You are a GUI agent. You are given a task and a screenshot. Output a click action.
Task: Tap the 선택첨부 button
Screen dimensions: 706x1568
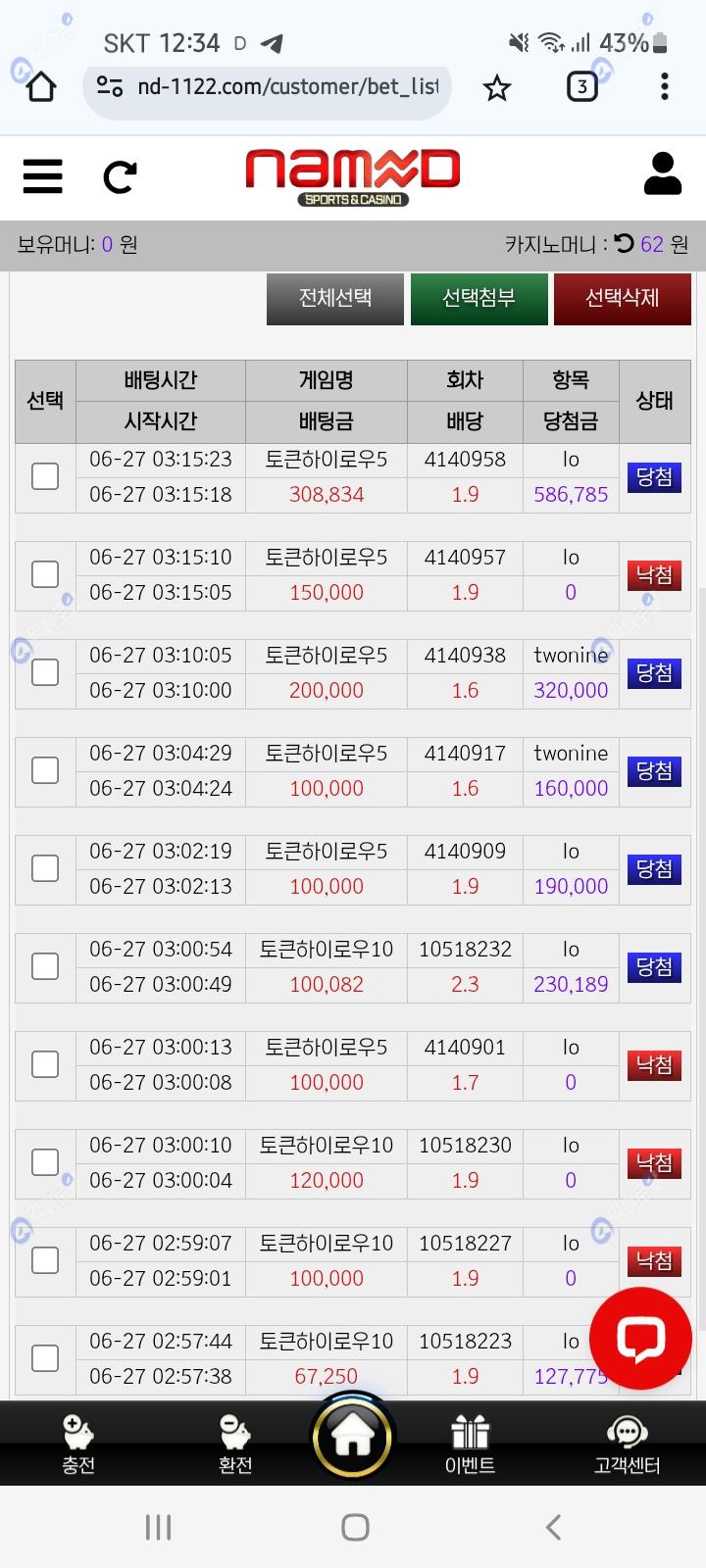point(479,298)
